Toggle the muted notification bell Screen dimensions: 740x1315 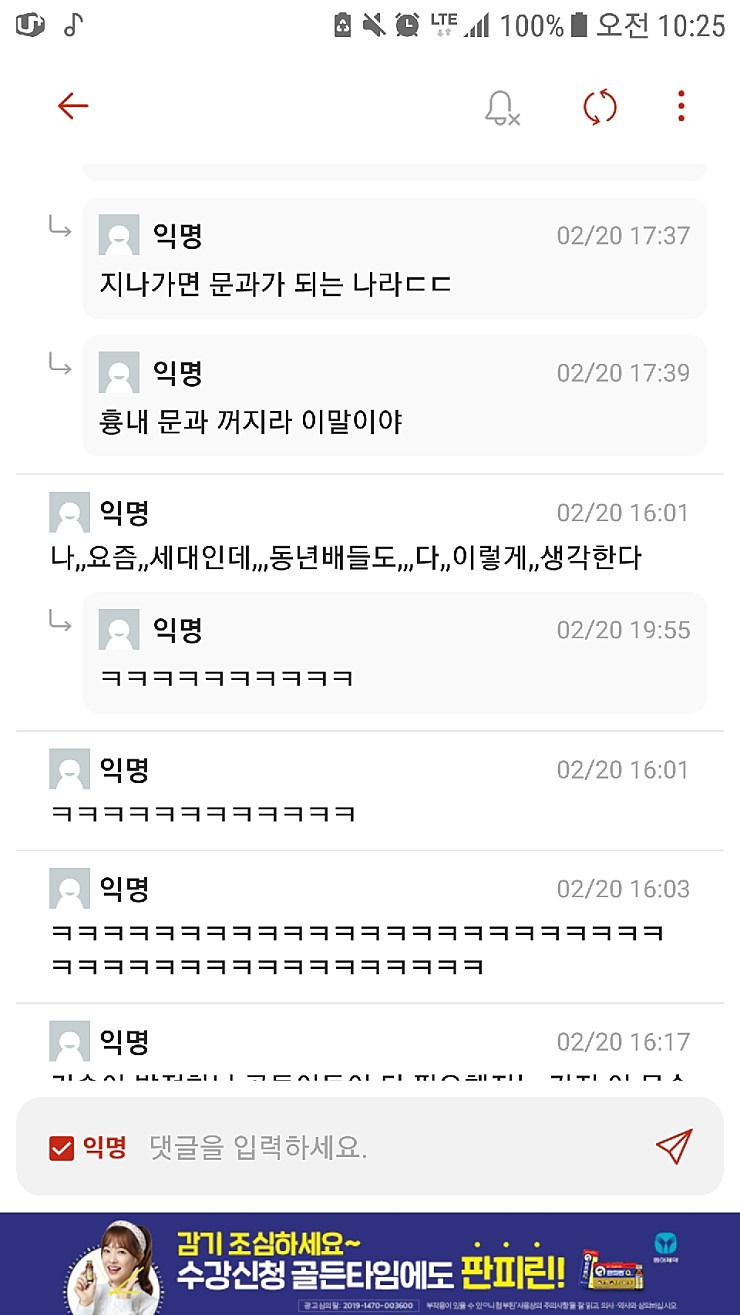[501, 107]
